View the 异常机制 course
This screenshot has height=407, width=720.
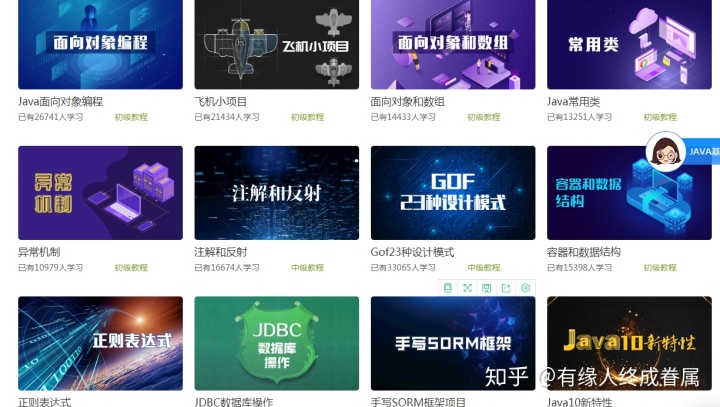coord(100,193)
